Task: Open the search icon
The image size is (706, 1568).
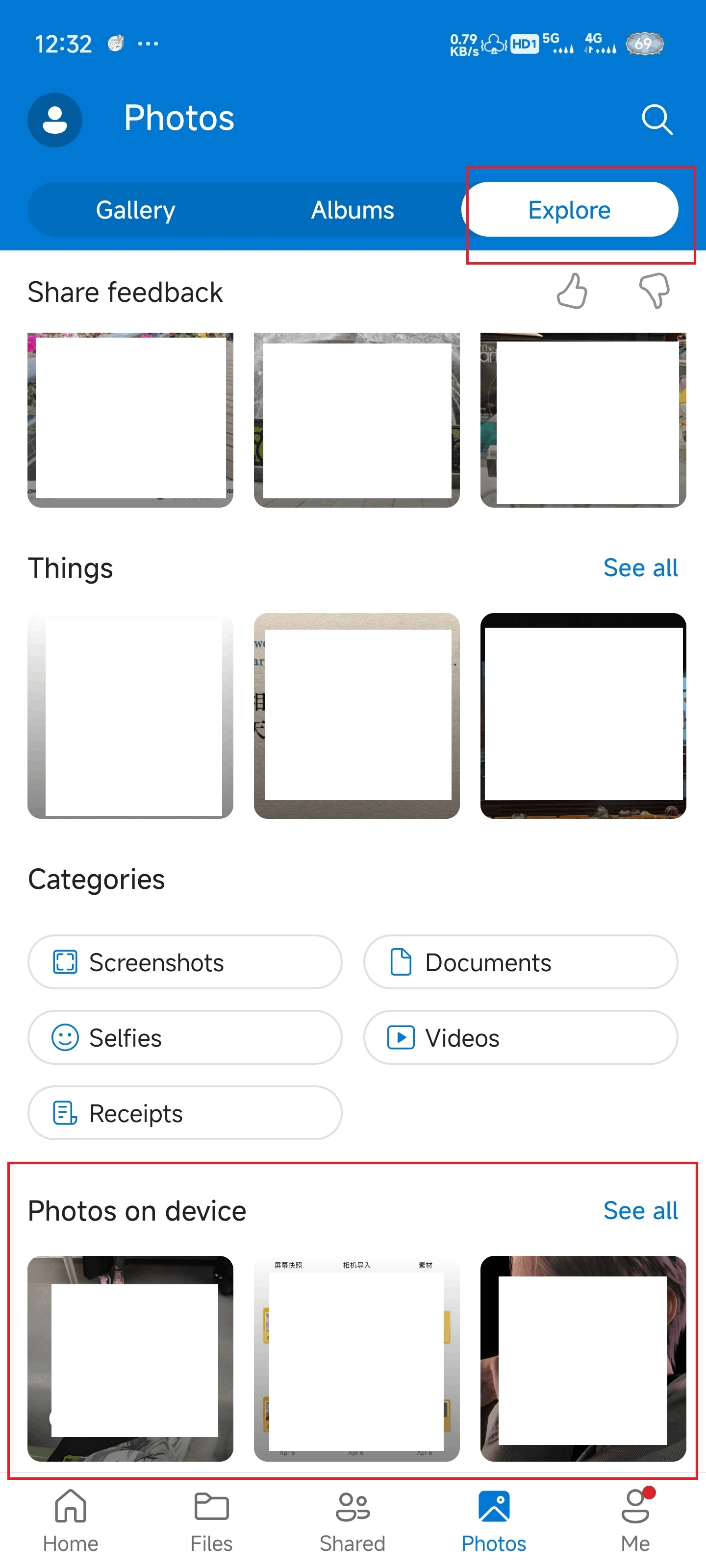Action: [656, 119]
